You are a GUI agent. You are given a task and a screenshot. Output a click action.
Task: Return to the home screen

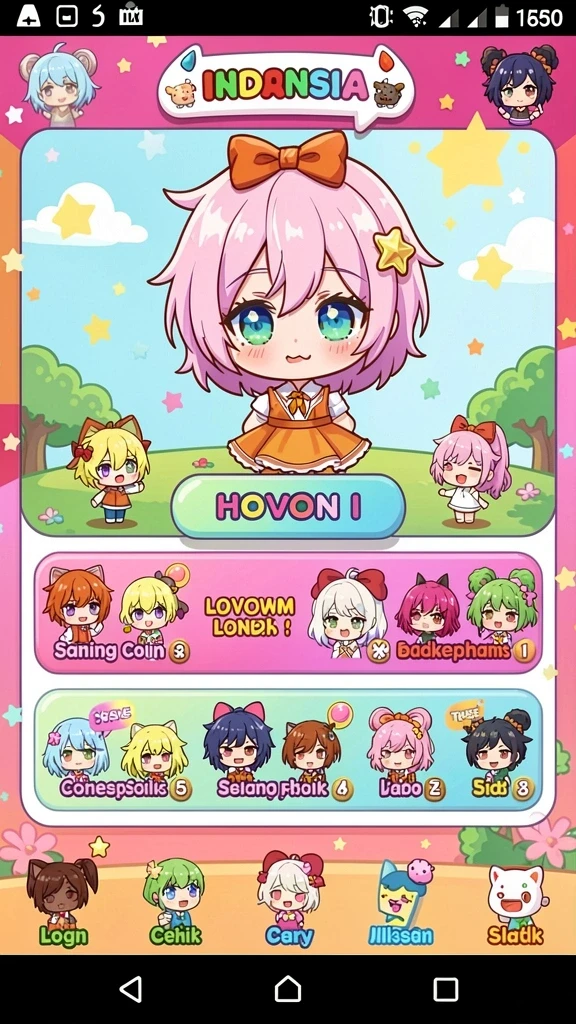click(288, 989)
